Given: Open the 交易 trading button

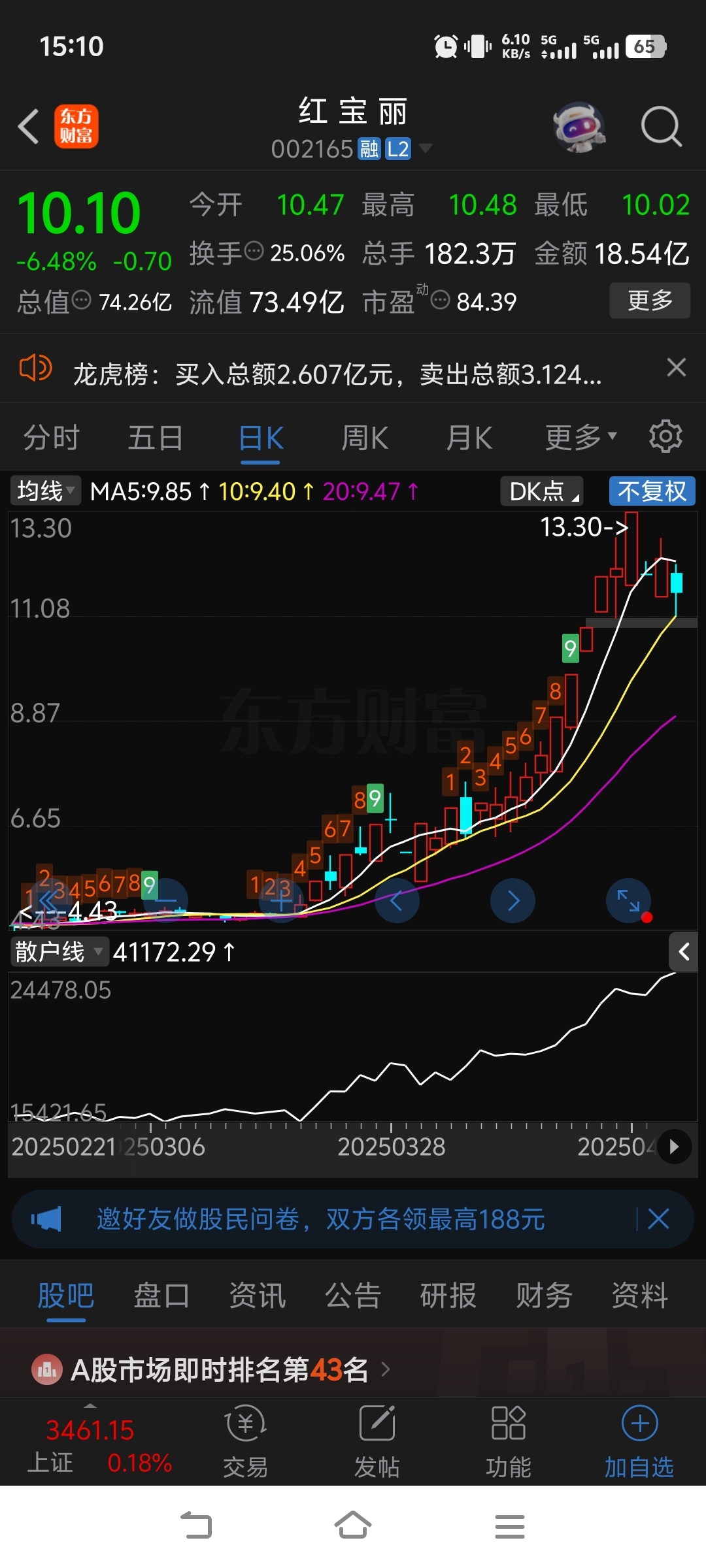Looking at the screenshot, I should [x=245, y=1442].
